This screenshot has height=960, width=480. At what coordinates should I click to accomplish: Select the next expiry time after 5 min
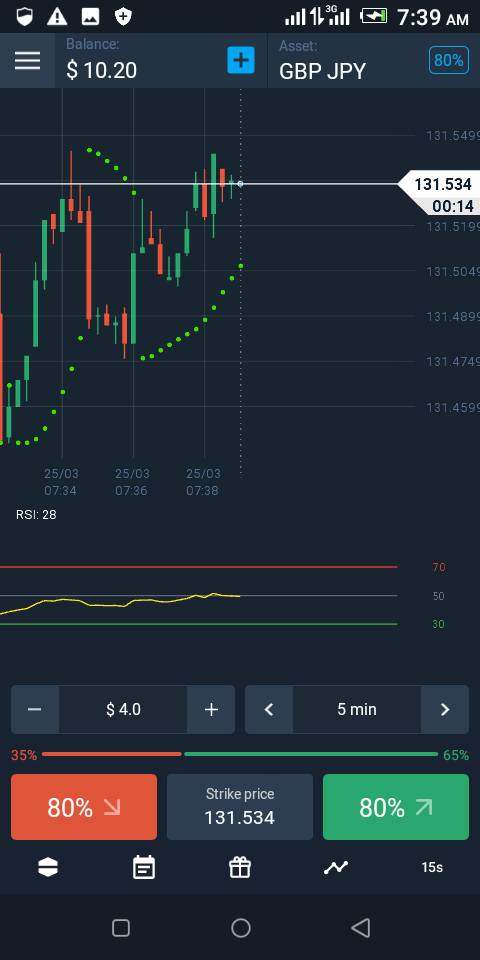tap(445, 709)
